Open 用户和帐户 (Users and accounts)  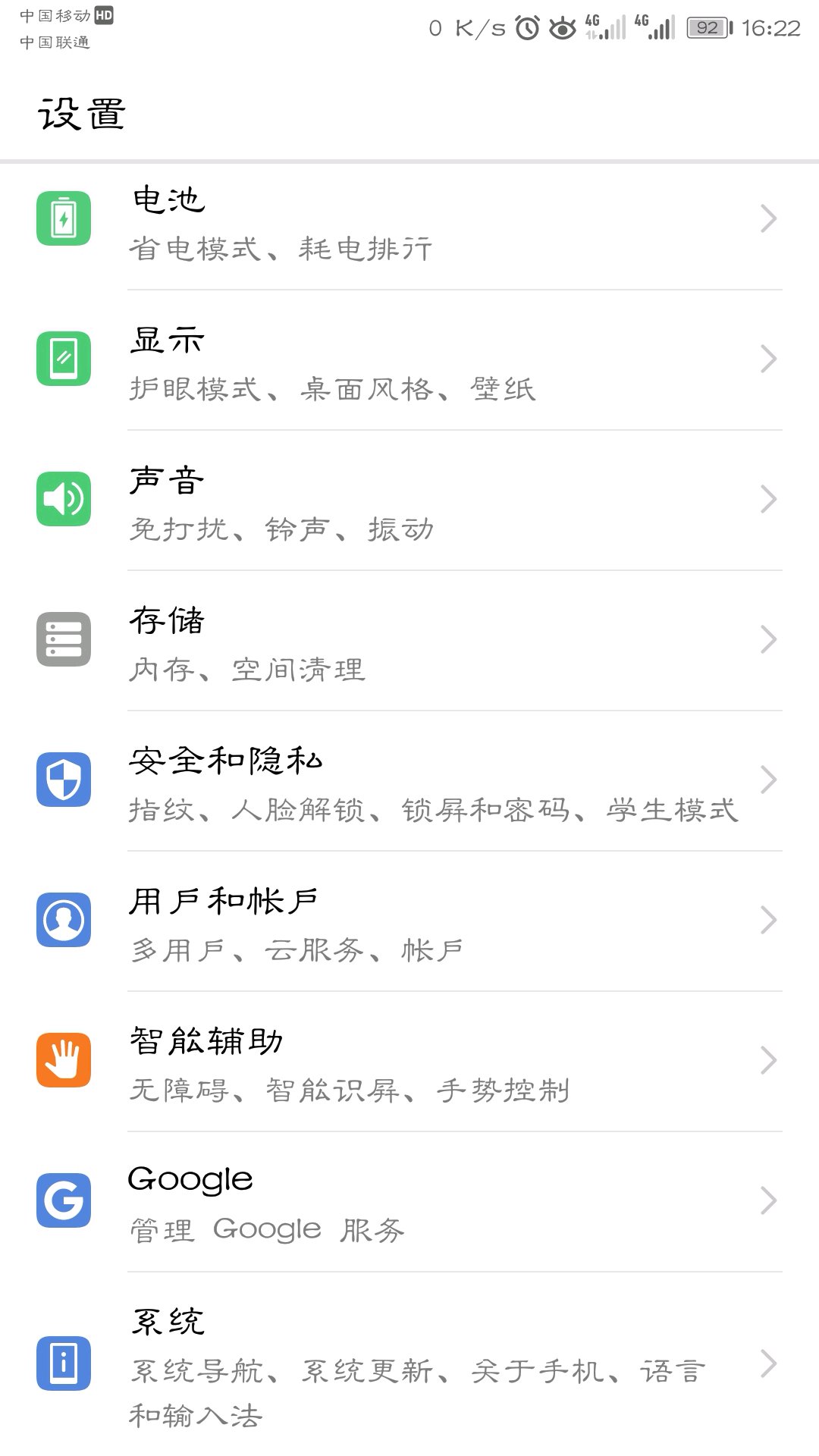click(409, 921)
